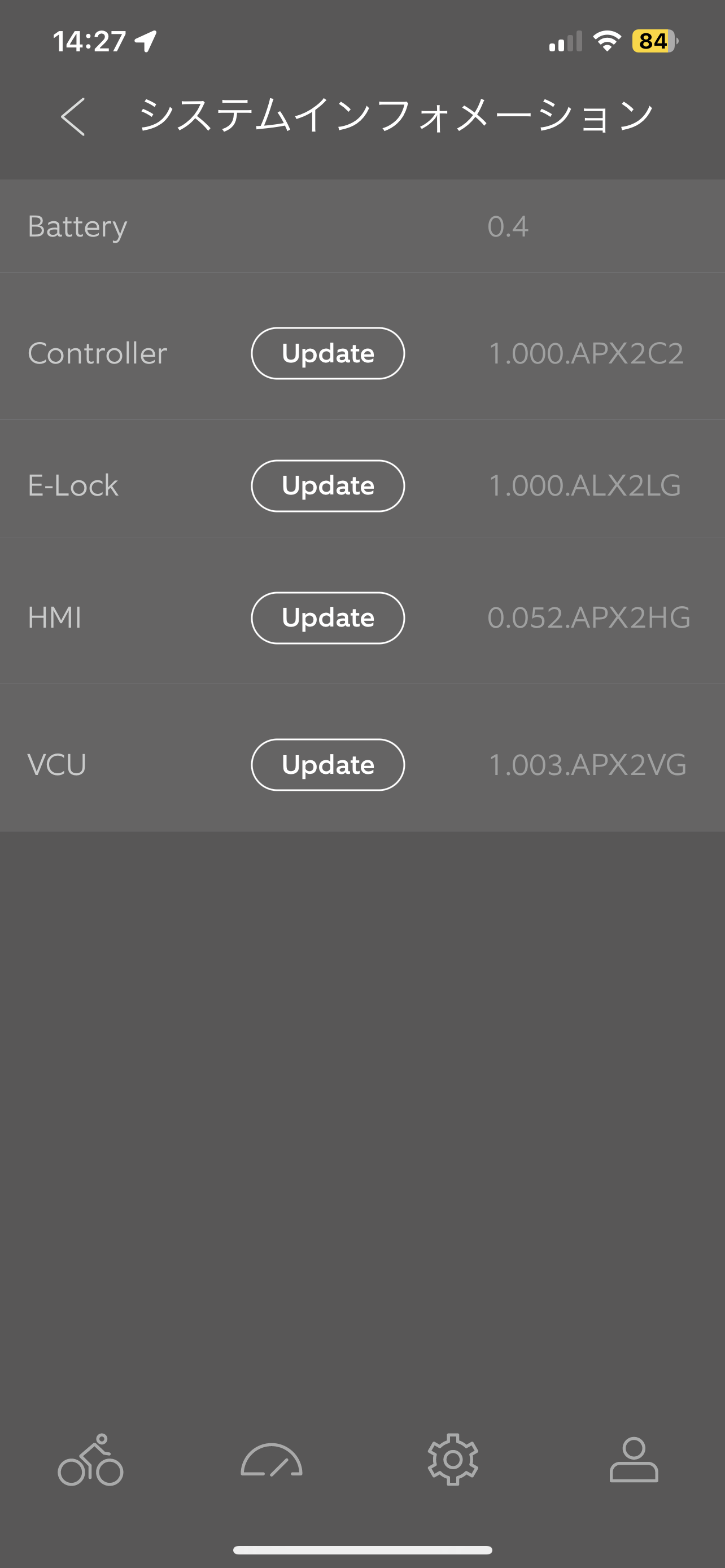Update the VCU firmware

327,764
